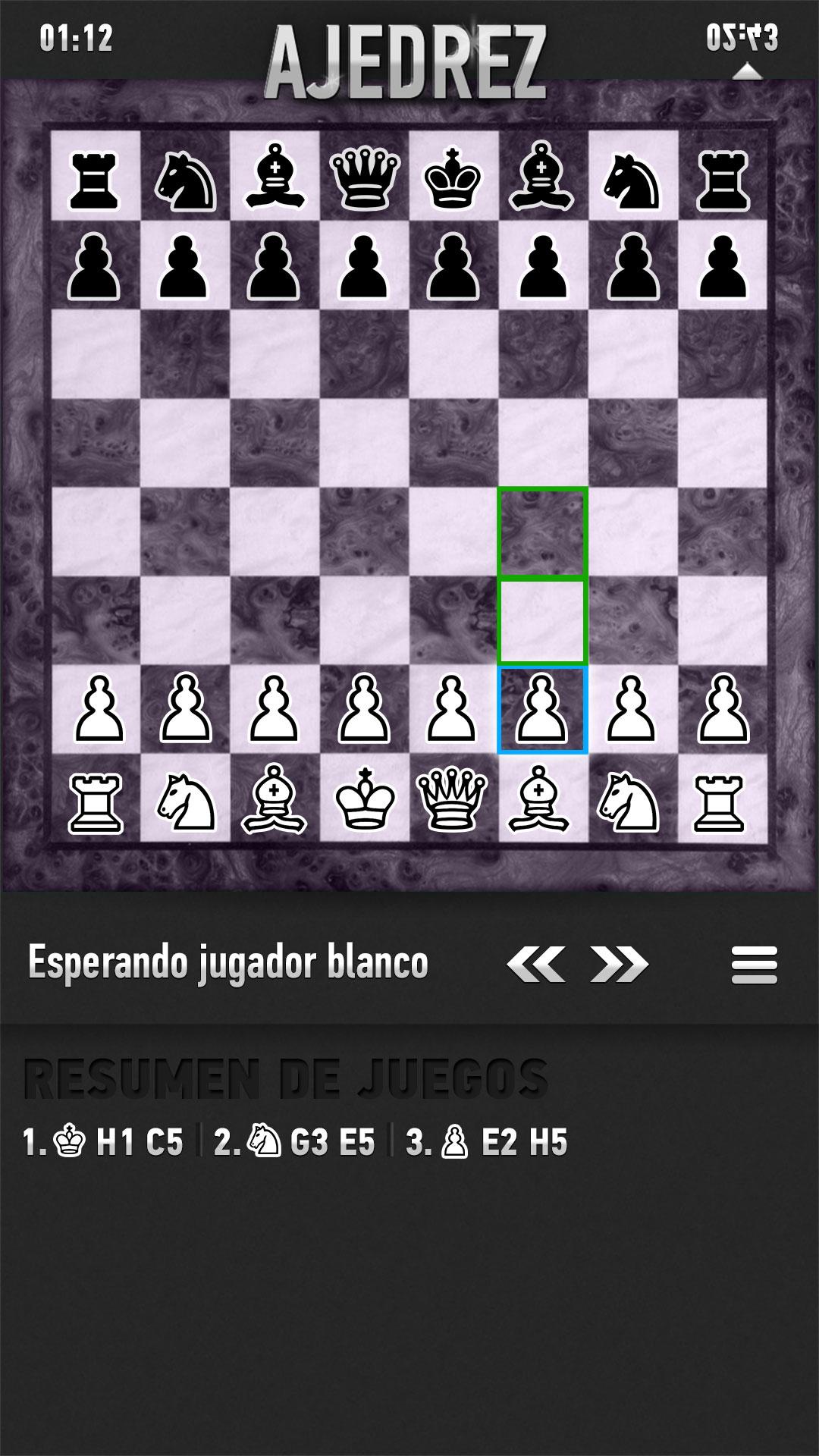Image resolution: width=819 pixels, height=1456 pixels.
Task: Step back one move with rewind arrows
Action: (535, 965)
